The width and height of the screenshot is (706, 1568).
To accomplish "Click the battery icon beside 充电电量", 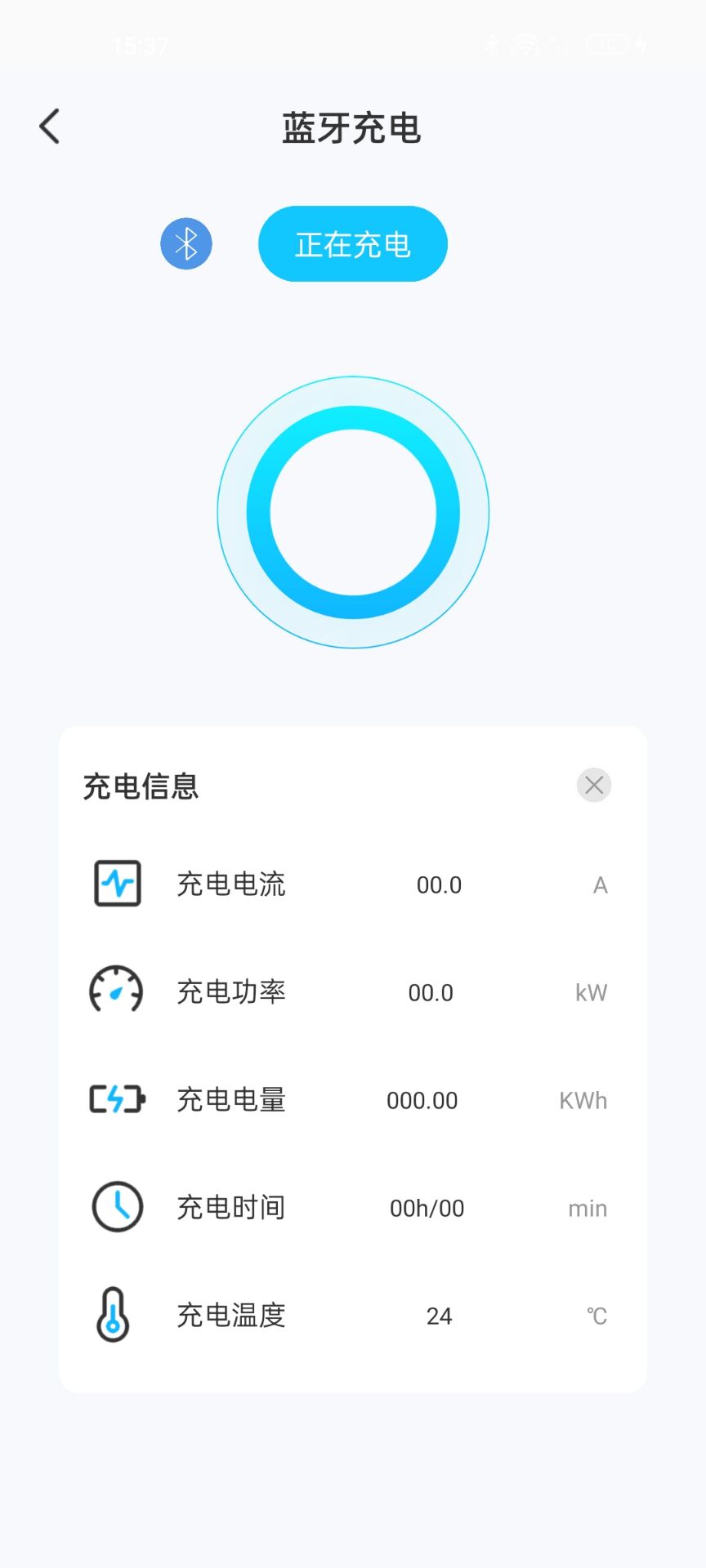I will pos(116,1100).
